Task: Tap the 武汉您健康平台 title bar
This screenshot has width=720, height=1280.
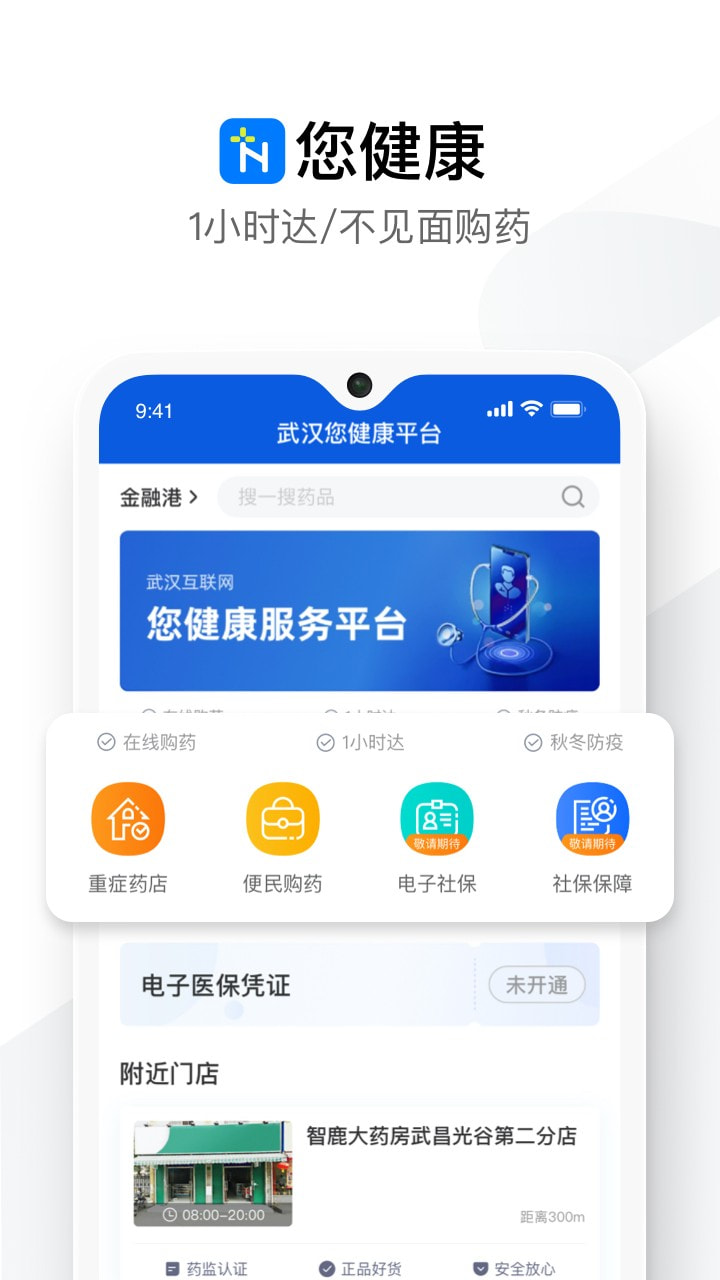Action: [x=360, y=434]
